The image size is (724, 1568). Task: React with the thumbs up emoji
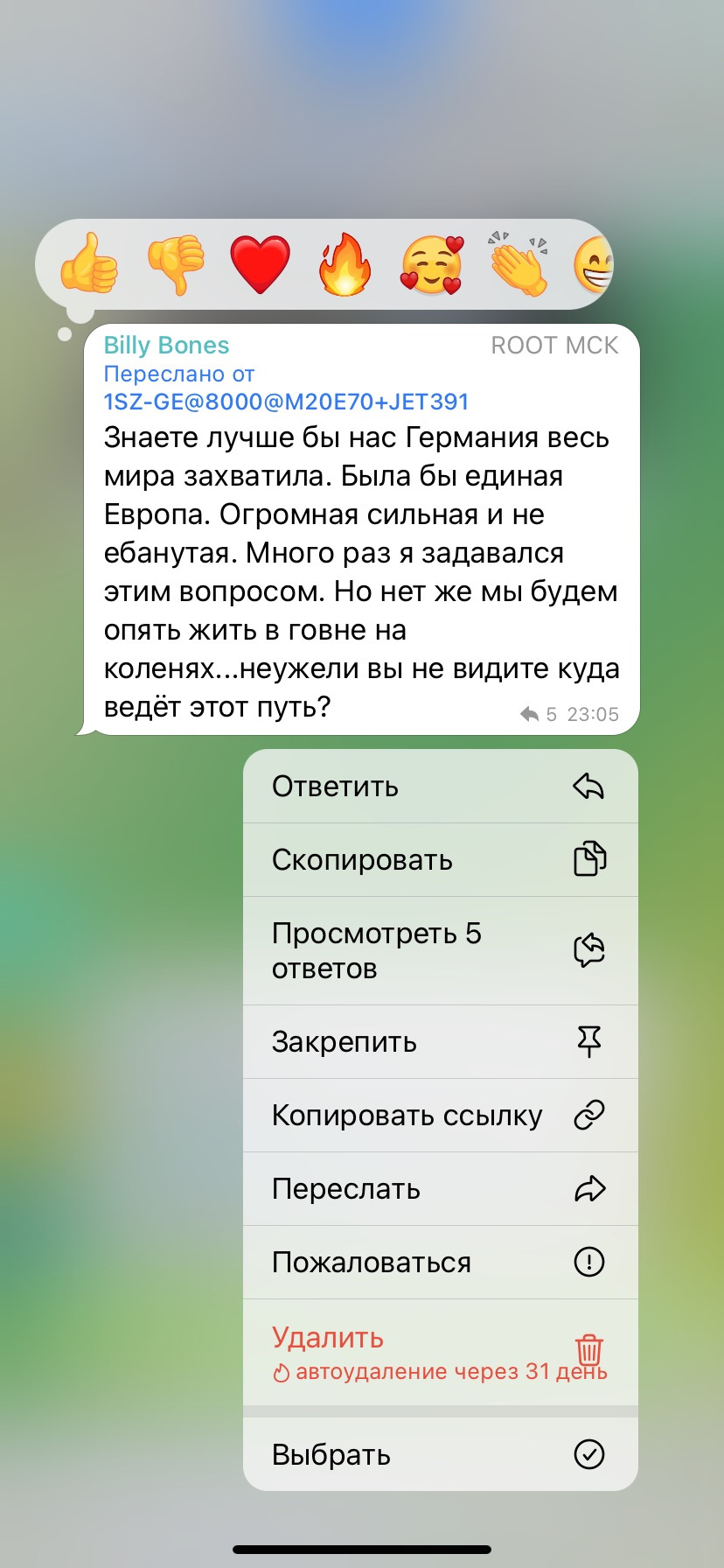point(88,264)
